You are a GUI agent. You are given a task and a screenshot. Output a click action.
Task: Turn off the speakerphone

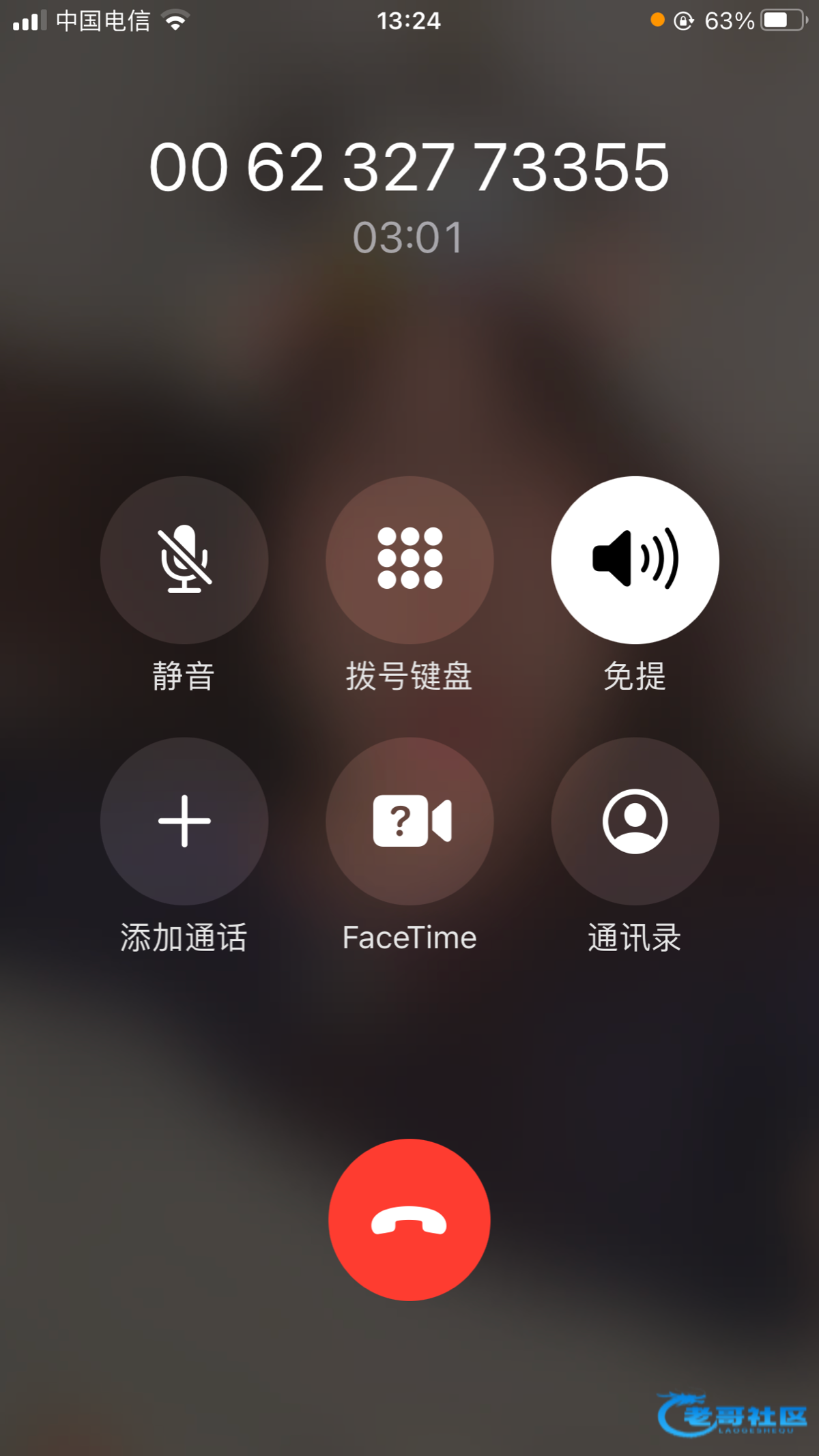click(635, 559)
